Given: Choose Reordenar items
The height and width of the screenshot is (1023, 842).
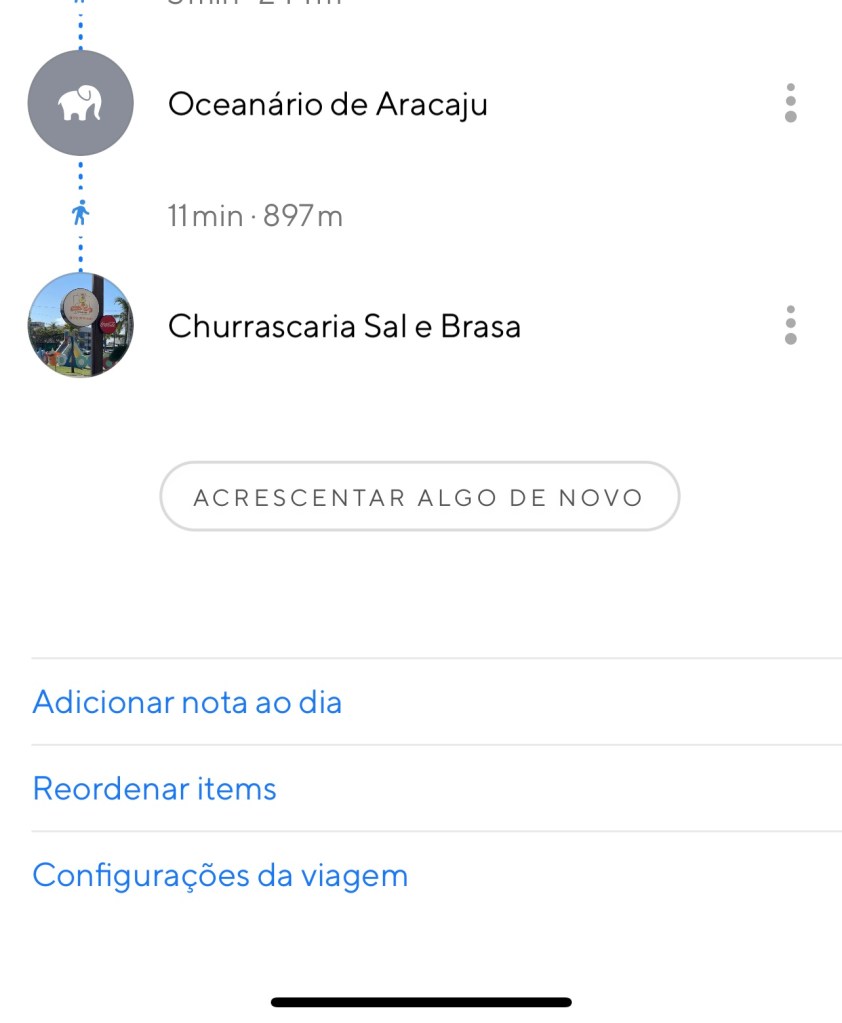Looking at the screenshot, I should point(154,789).
